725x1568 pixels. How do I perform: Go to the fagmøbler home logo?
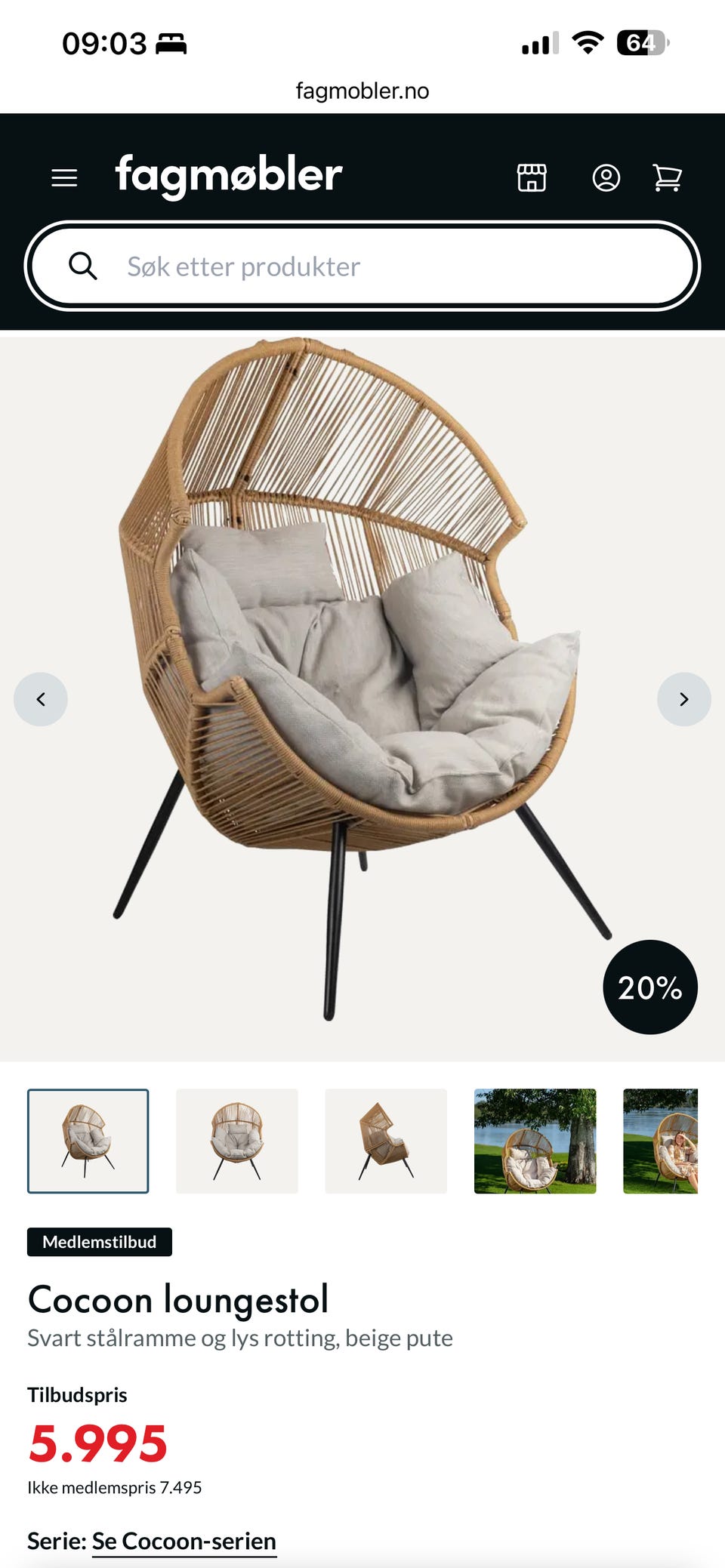(x=229, y=177)
